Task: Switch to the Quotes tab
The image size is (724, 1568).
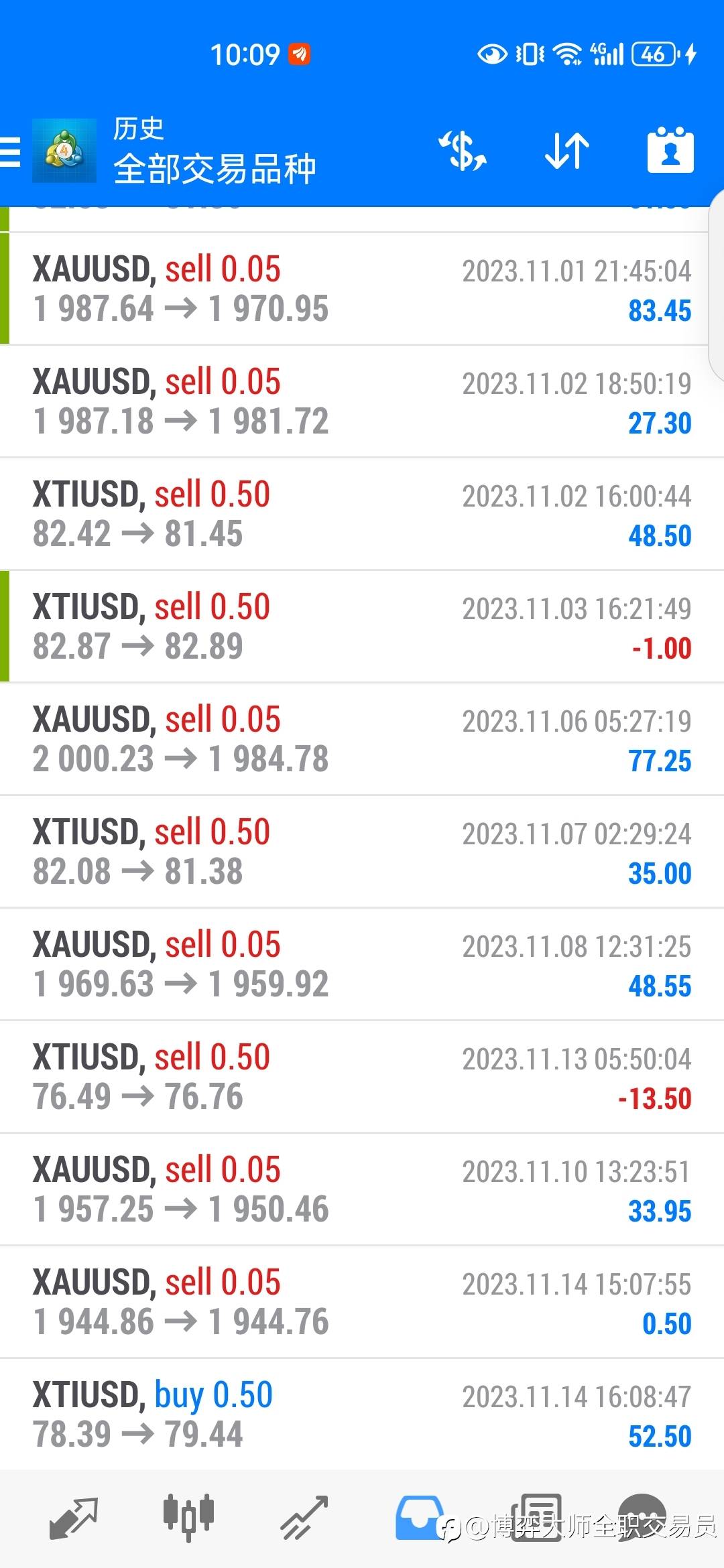Action: (x=74, y=1517)
